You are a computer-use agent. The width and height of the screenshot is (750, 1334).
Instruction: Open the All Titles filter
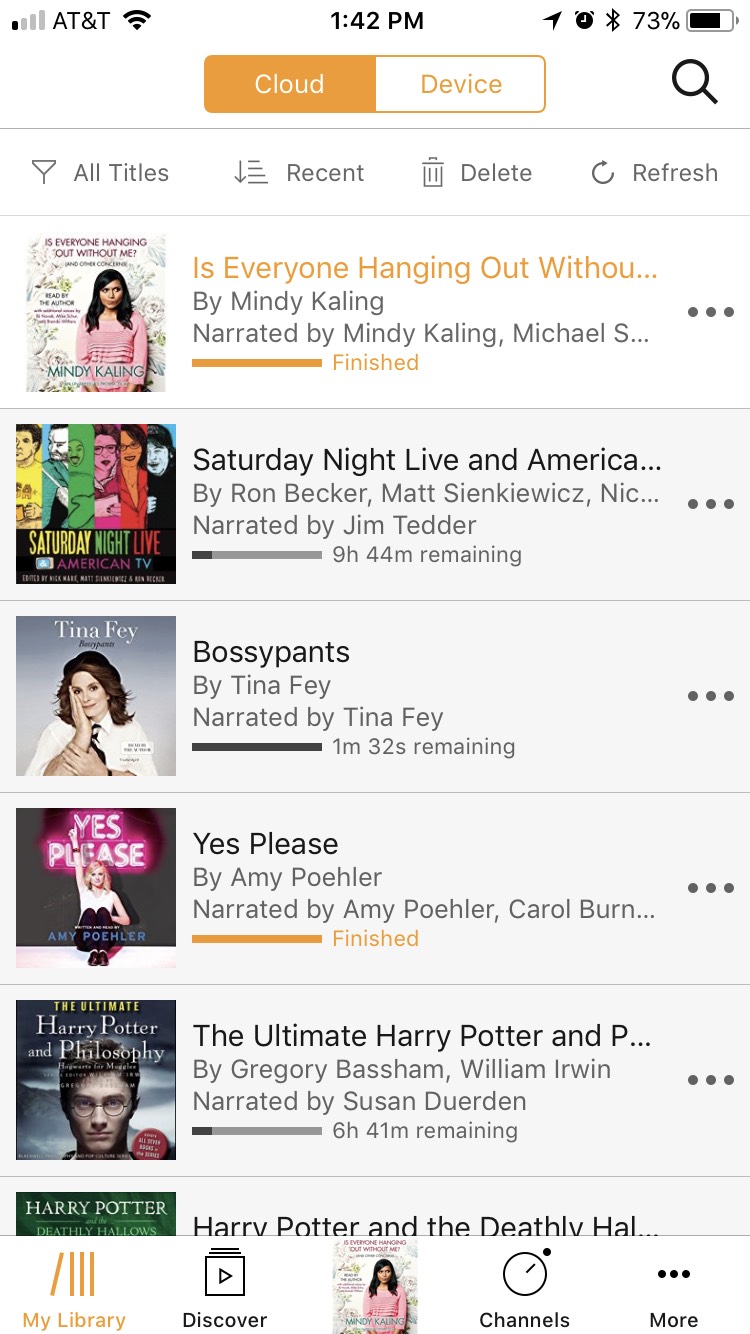point(100,173)
